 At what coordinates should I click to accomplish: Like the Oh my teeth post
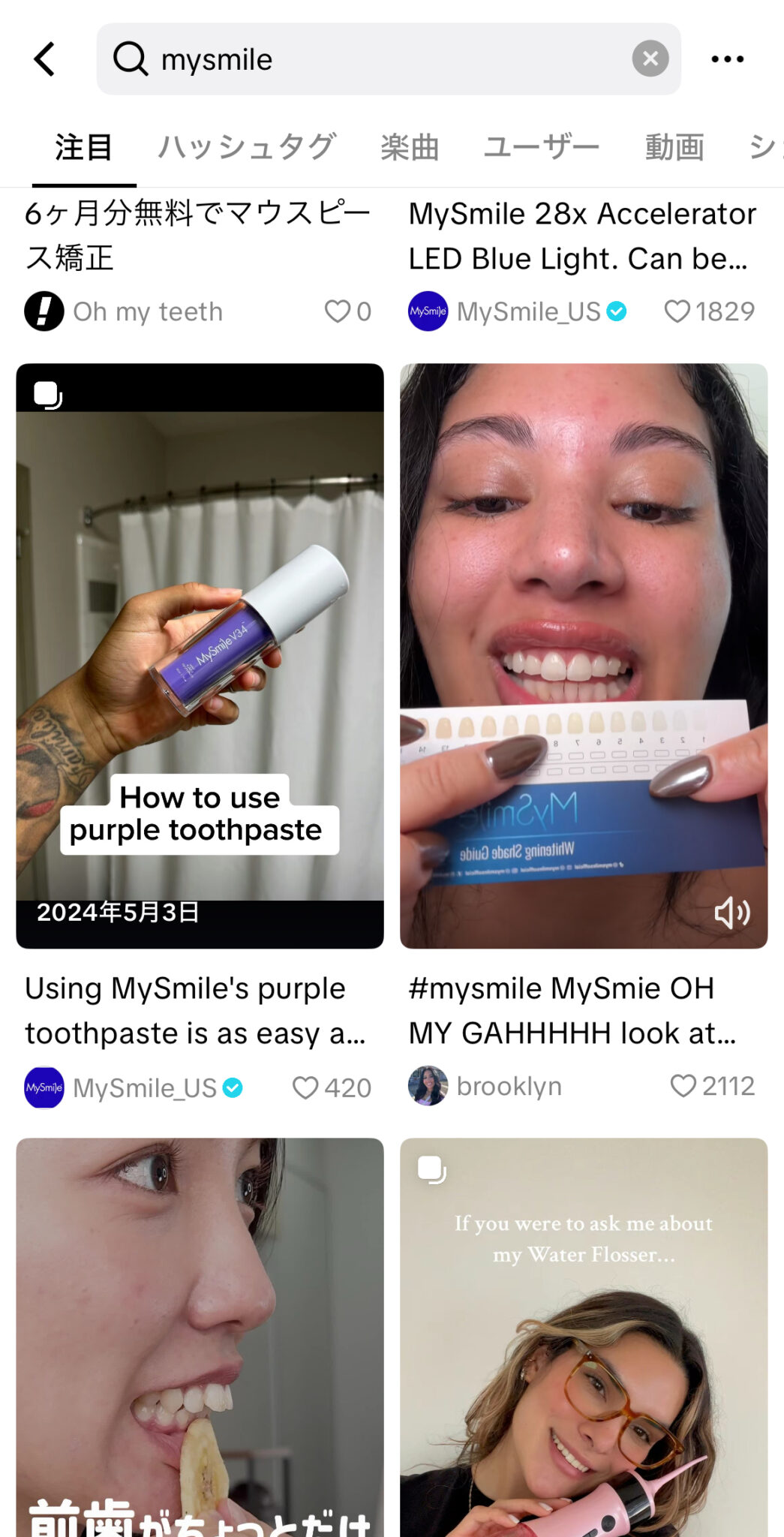point(337,311)
